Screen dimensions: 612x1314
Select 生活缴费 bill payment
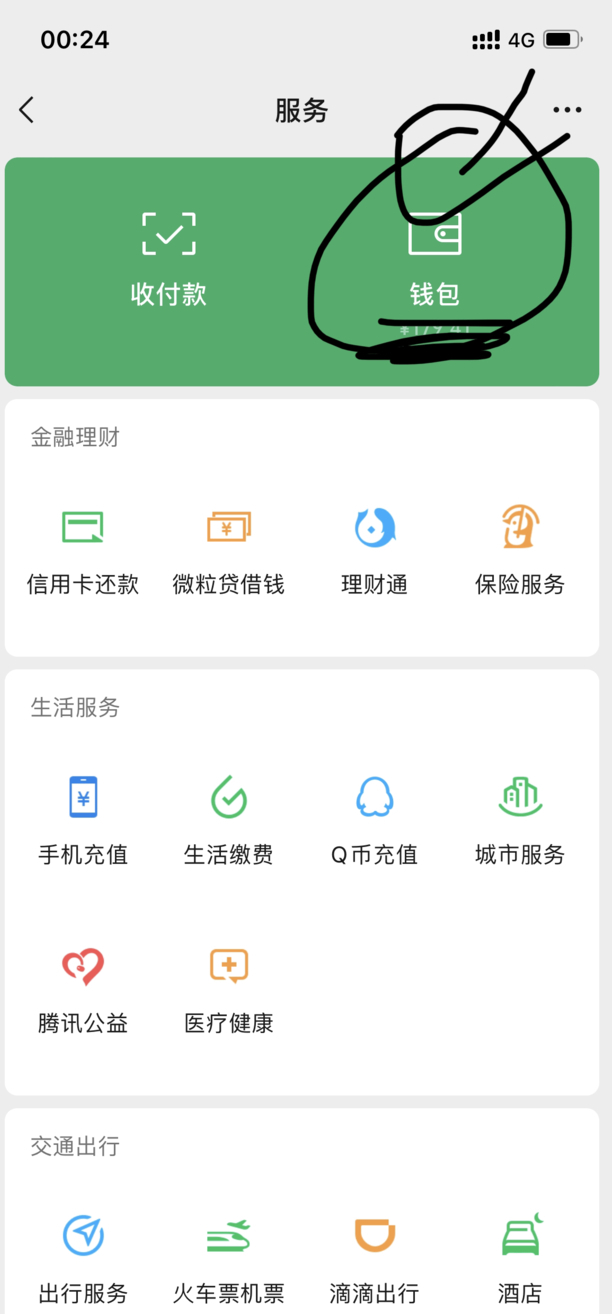coord(229,820)
